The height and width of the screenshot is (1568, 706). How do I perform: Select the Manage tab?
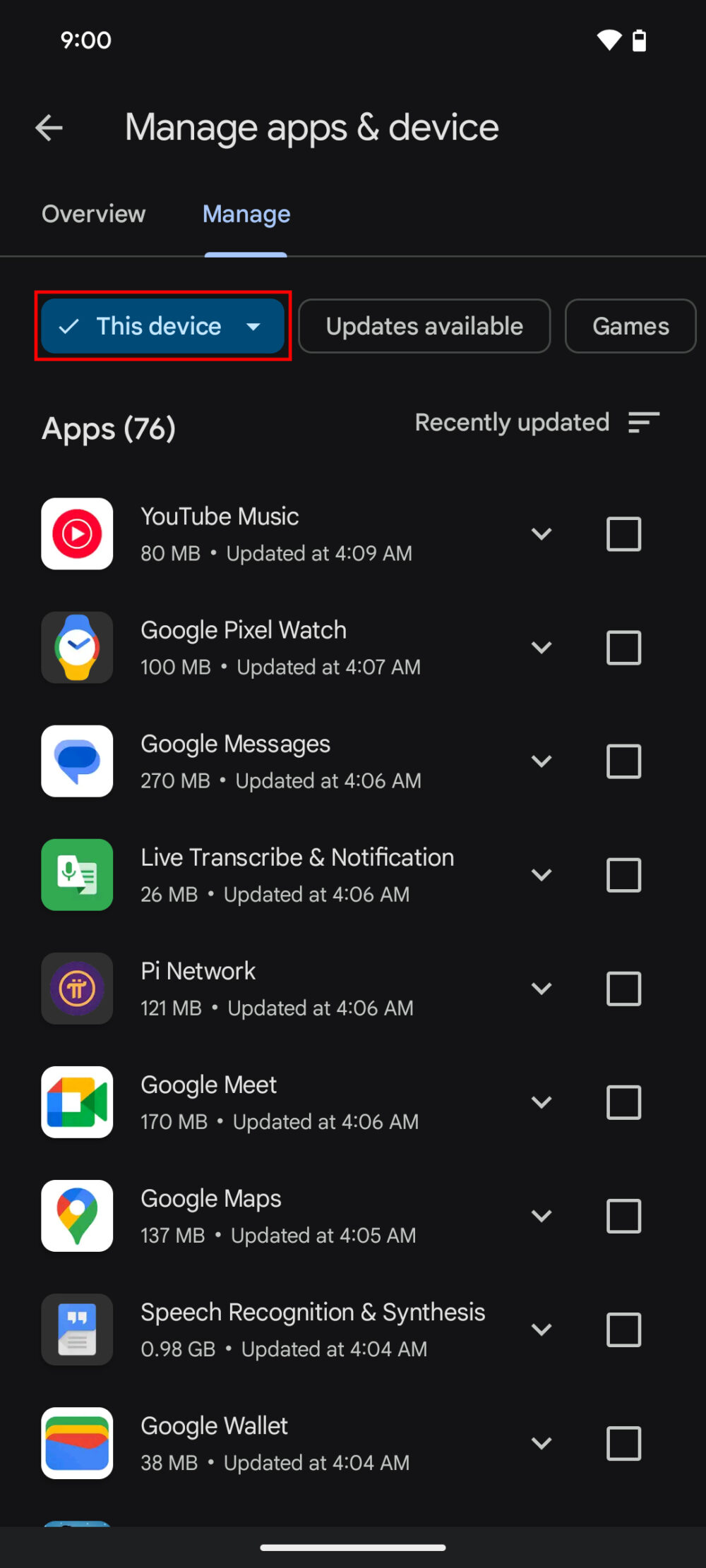point(245,214)
